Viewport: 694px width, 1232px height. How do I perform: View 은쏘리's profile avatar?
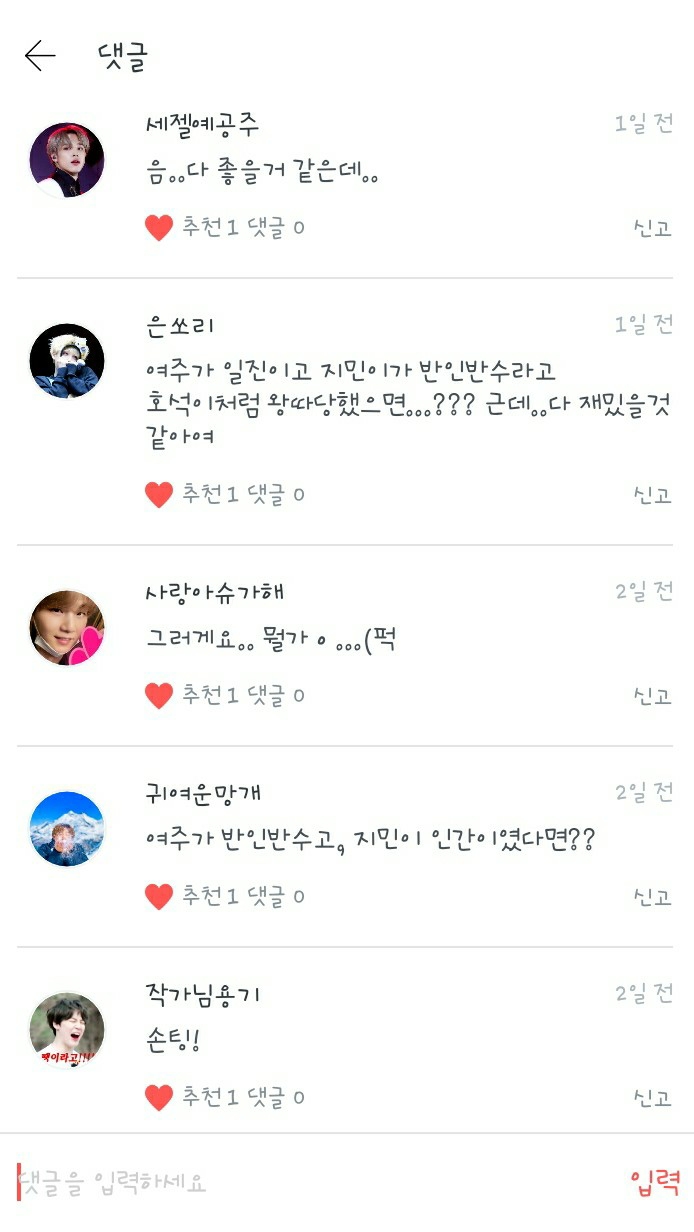67,361
